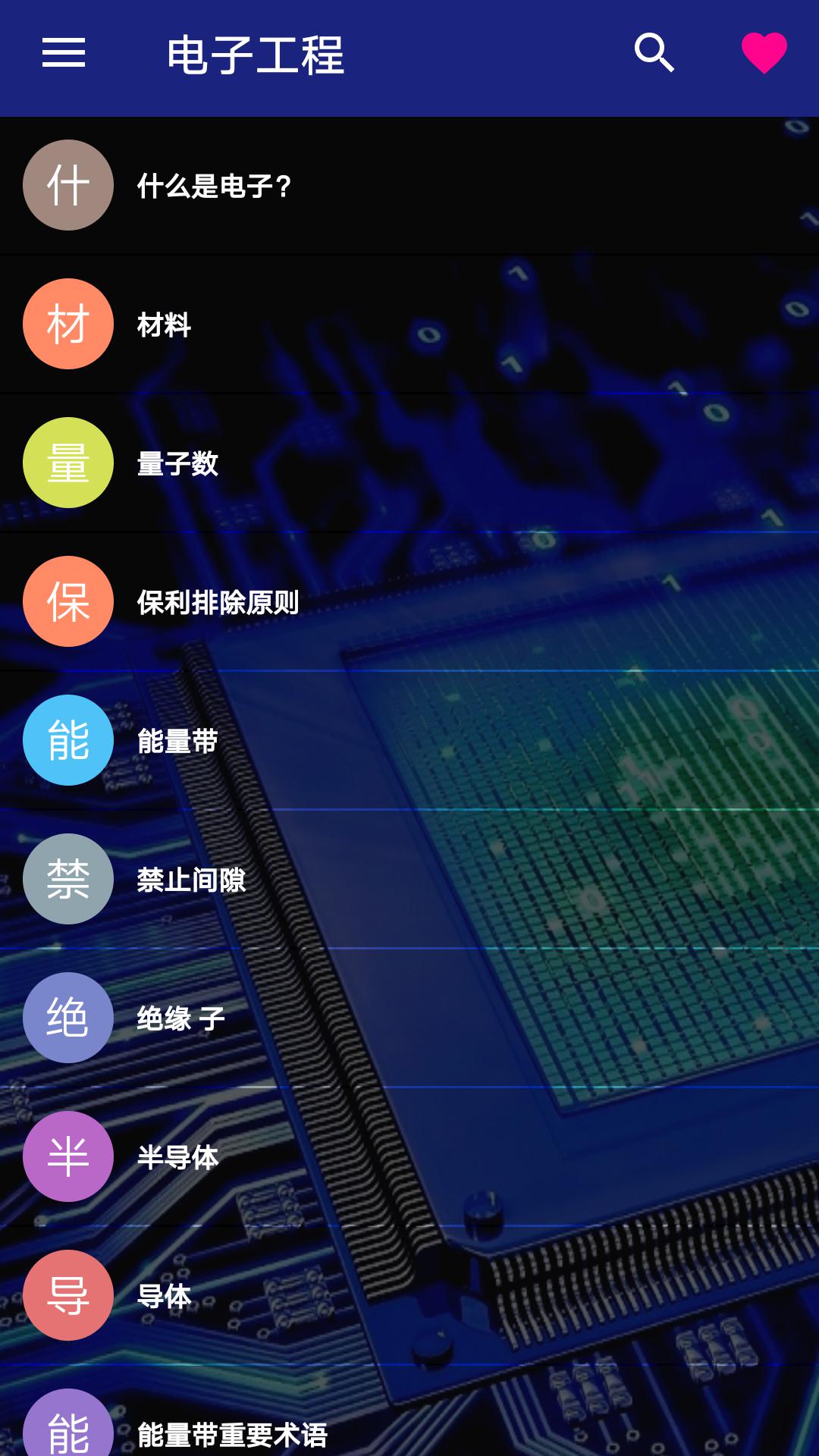
Task: Open search in the top bar
Action: tap(654, 53)
